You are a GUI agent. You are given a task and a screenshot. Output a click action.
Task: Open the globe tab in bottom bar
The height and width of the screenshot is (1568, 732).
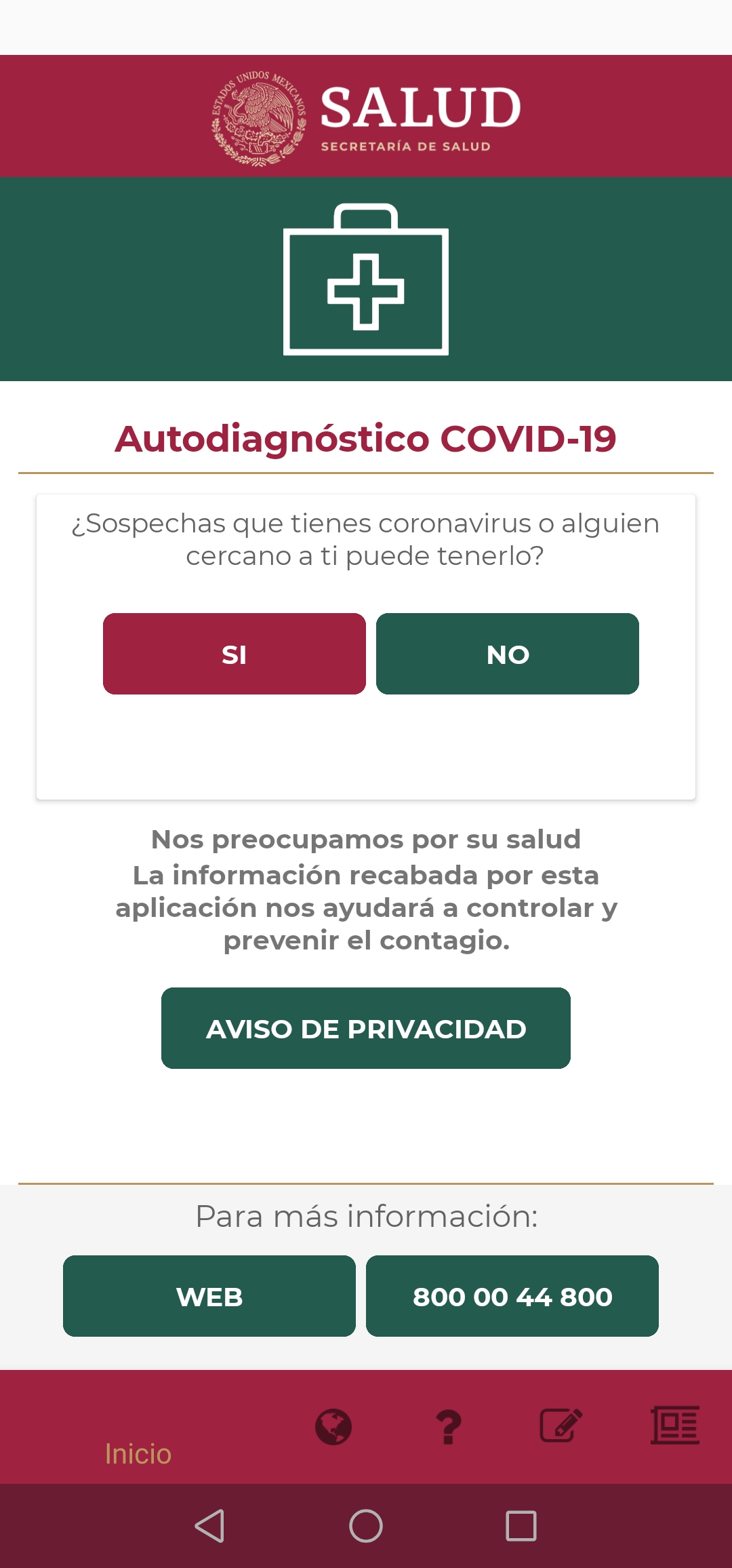(x=333, y=1427)
